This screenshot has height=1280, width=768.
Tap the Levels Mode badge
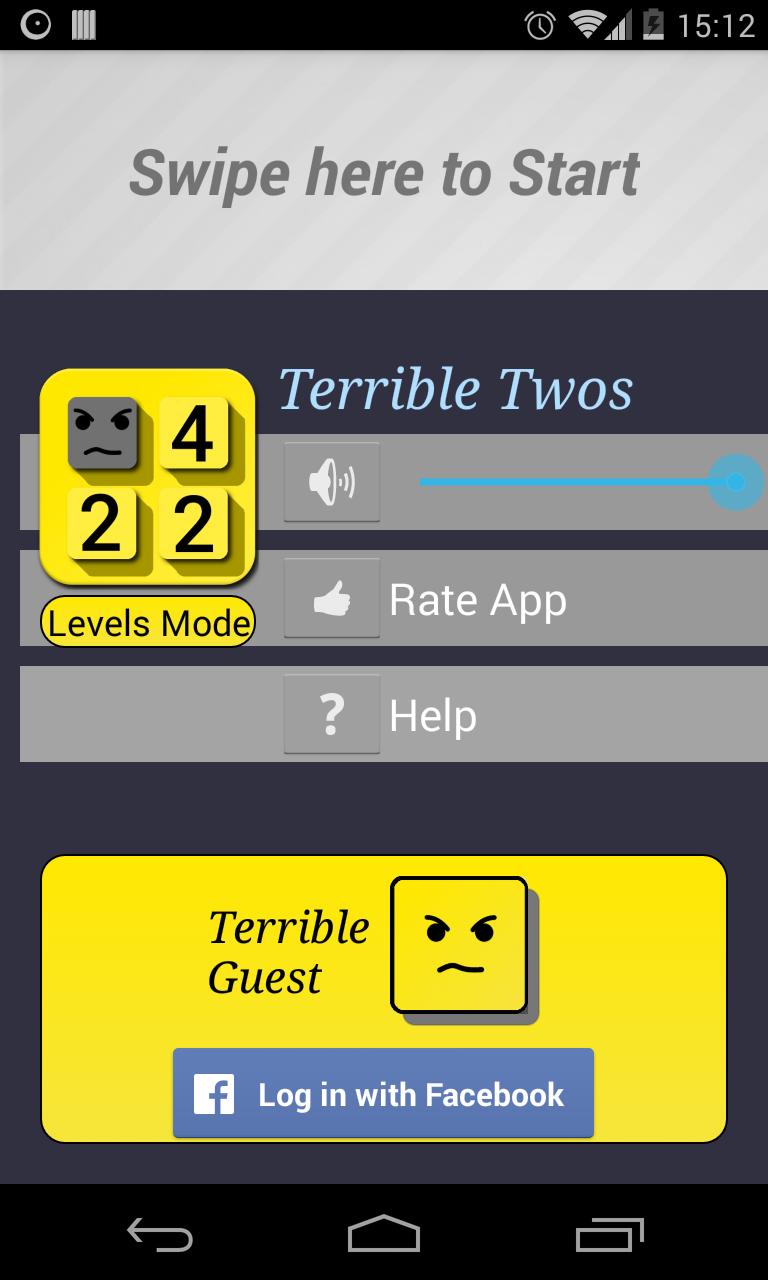148,623
